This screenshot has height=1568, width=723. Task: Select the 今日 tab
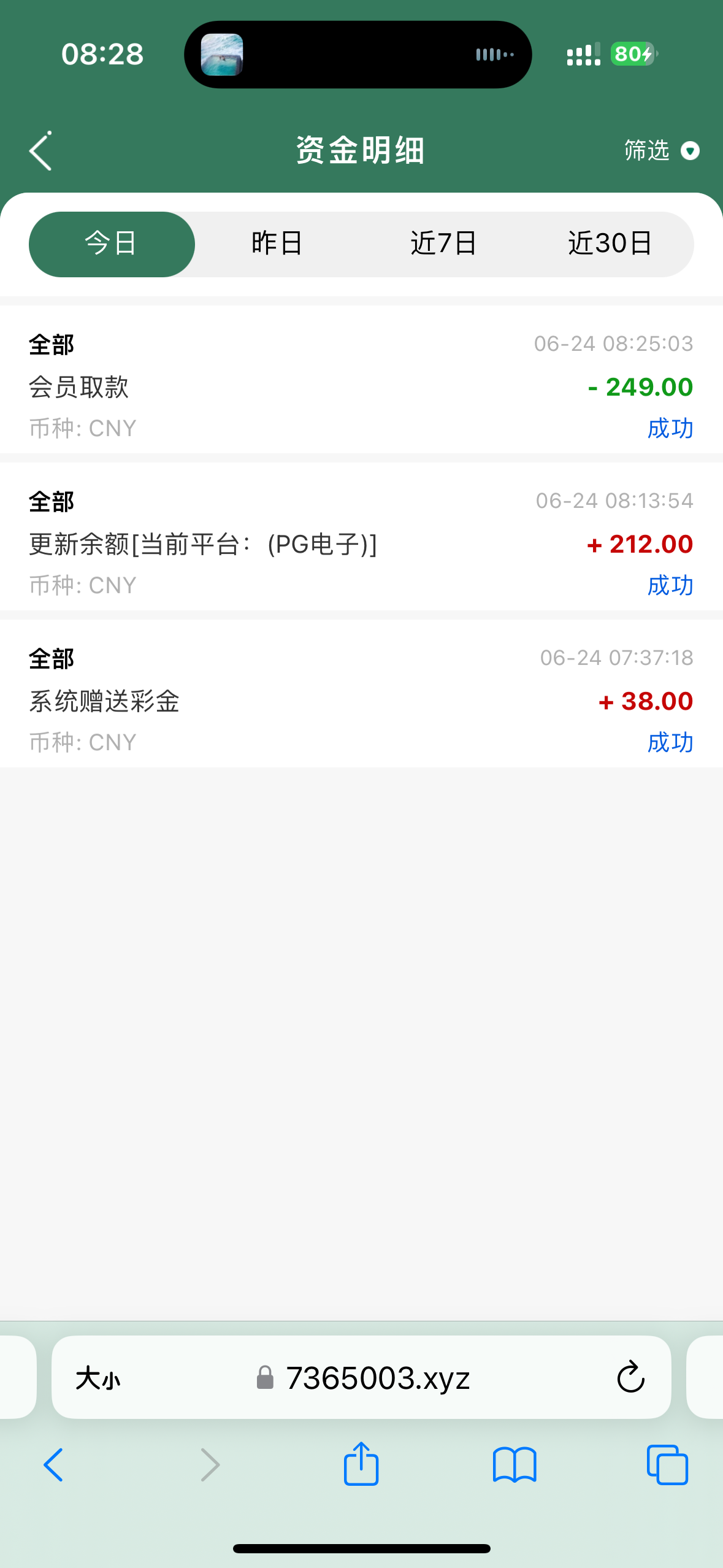pyautogui.click(x=112, y=244)
